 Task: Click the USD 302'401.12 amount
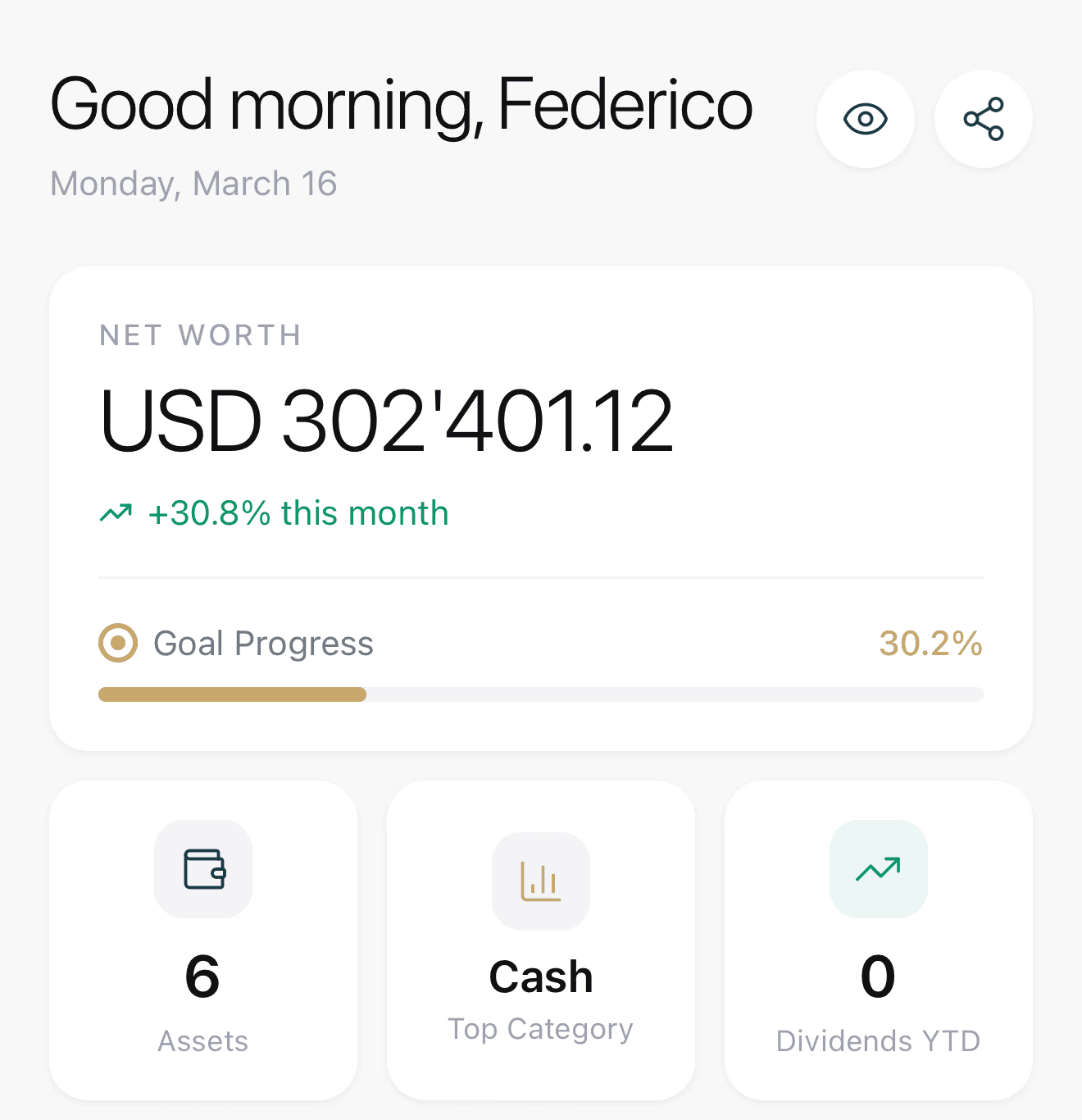(x=387, y=419)
